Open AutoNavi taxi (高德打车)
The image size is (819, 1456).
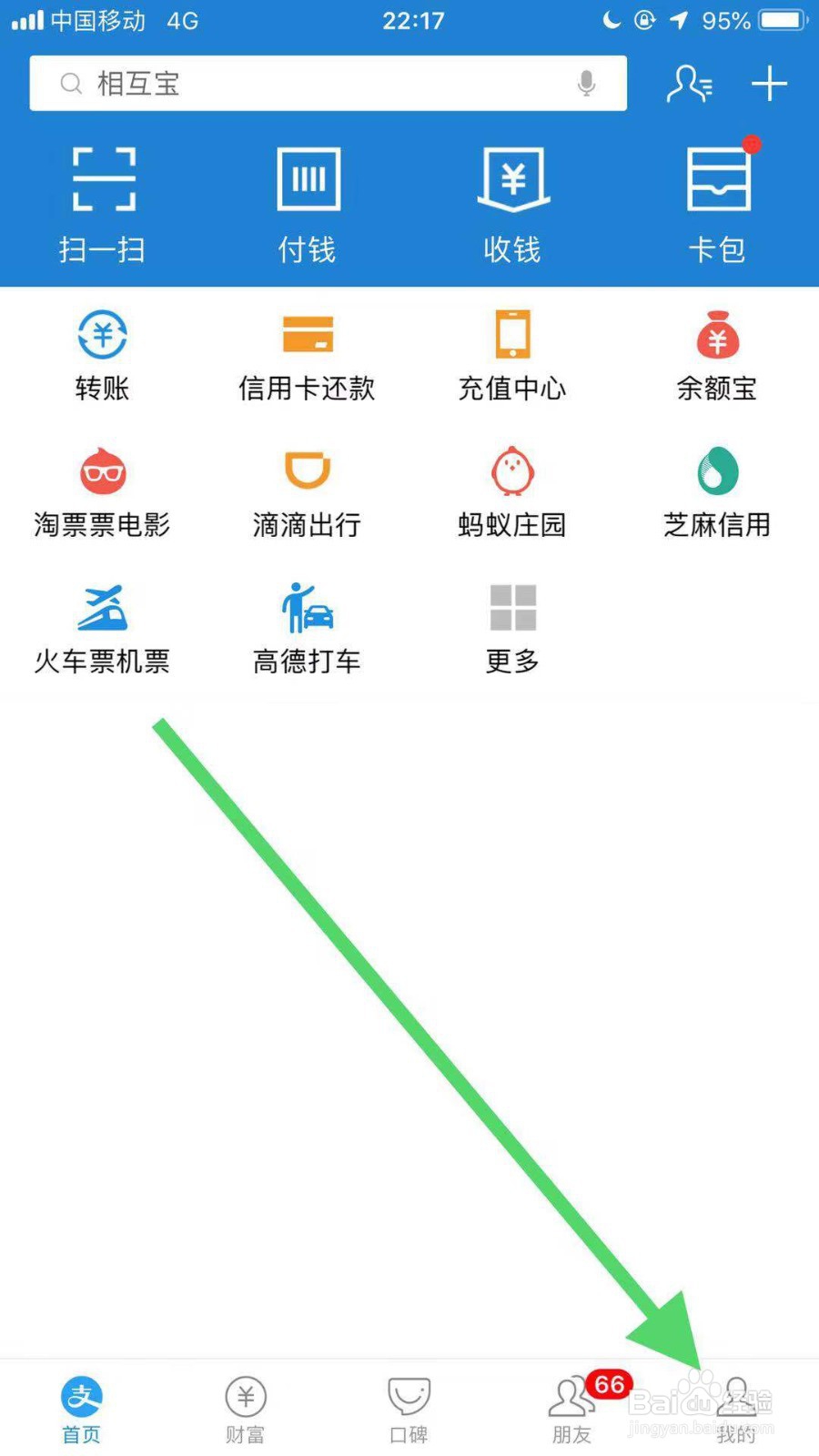[307, 628]
